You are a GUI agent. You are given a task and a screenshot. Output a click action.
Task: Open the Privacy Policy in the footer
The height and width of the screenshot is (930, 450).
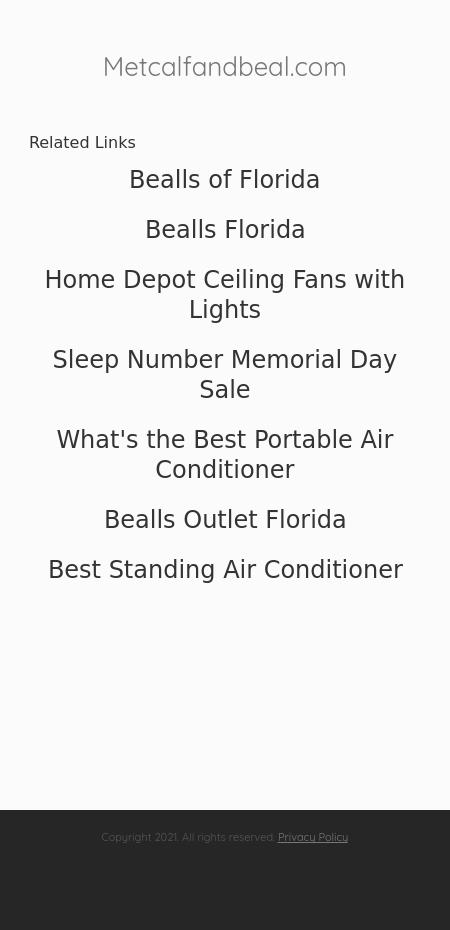[312, 837]
